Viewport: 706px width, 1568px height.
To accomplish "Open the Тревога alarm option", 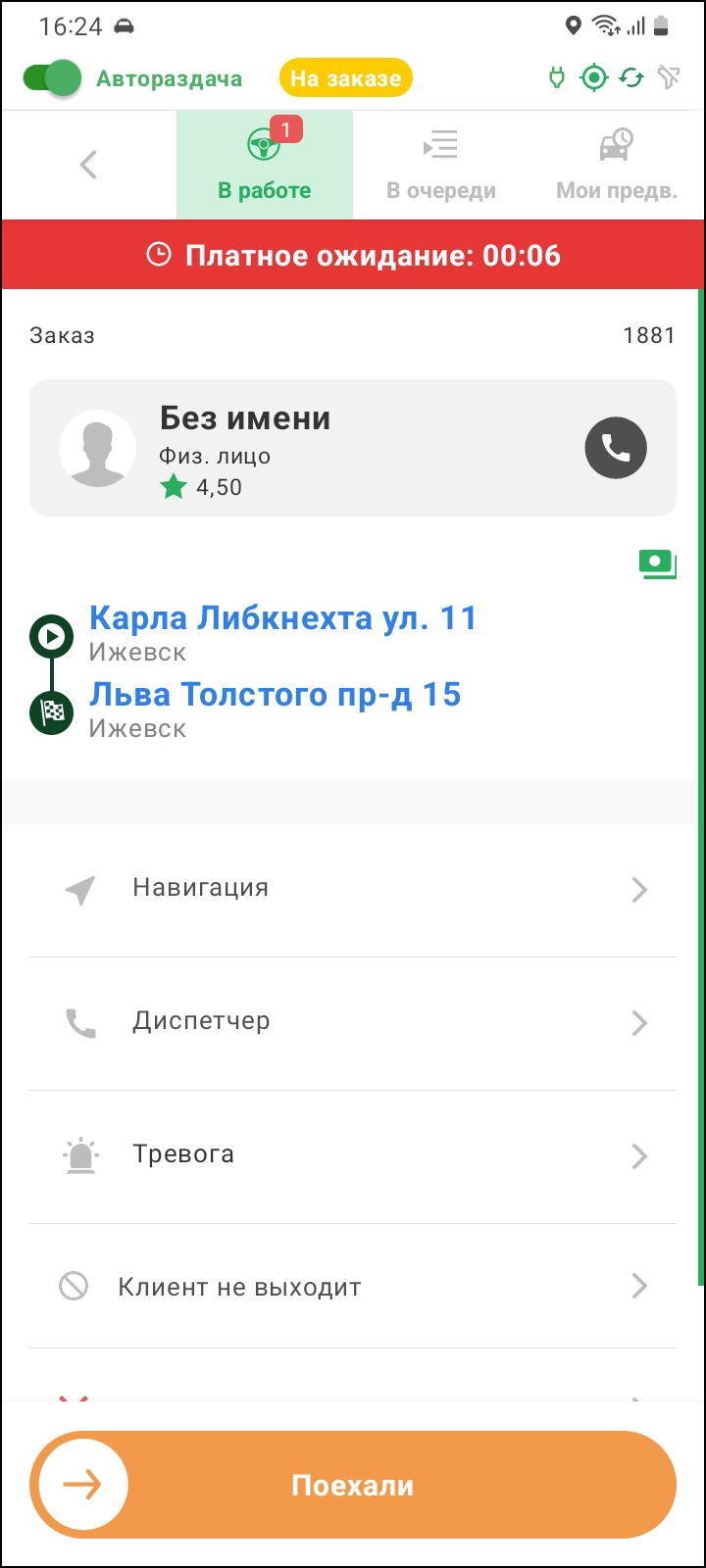I will click(353, 1155).
